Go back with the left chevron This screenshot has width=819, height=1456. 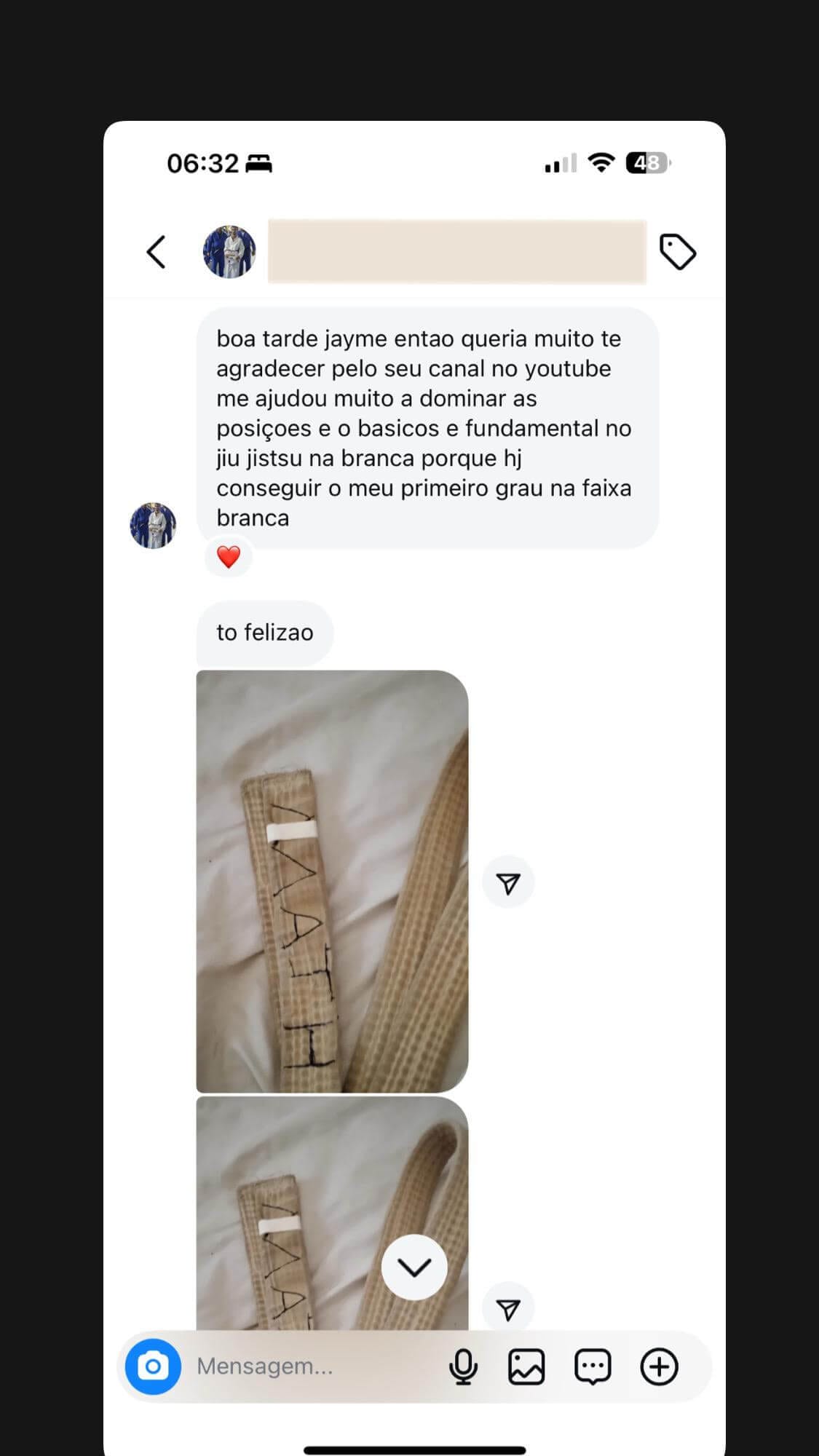(x=157, y=251)
